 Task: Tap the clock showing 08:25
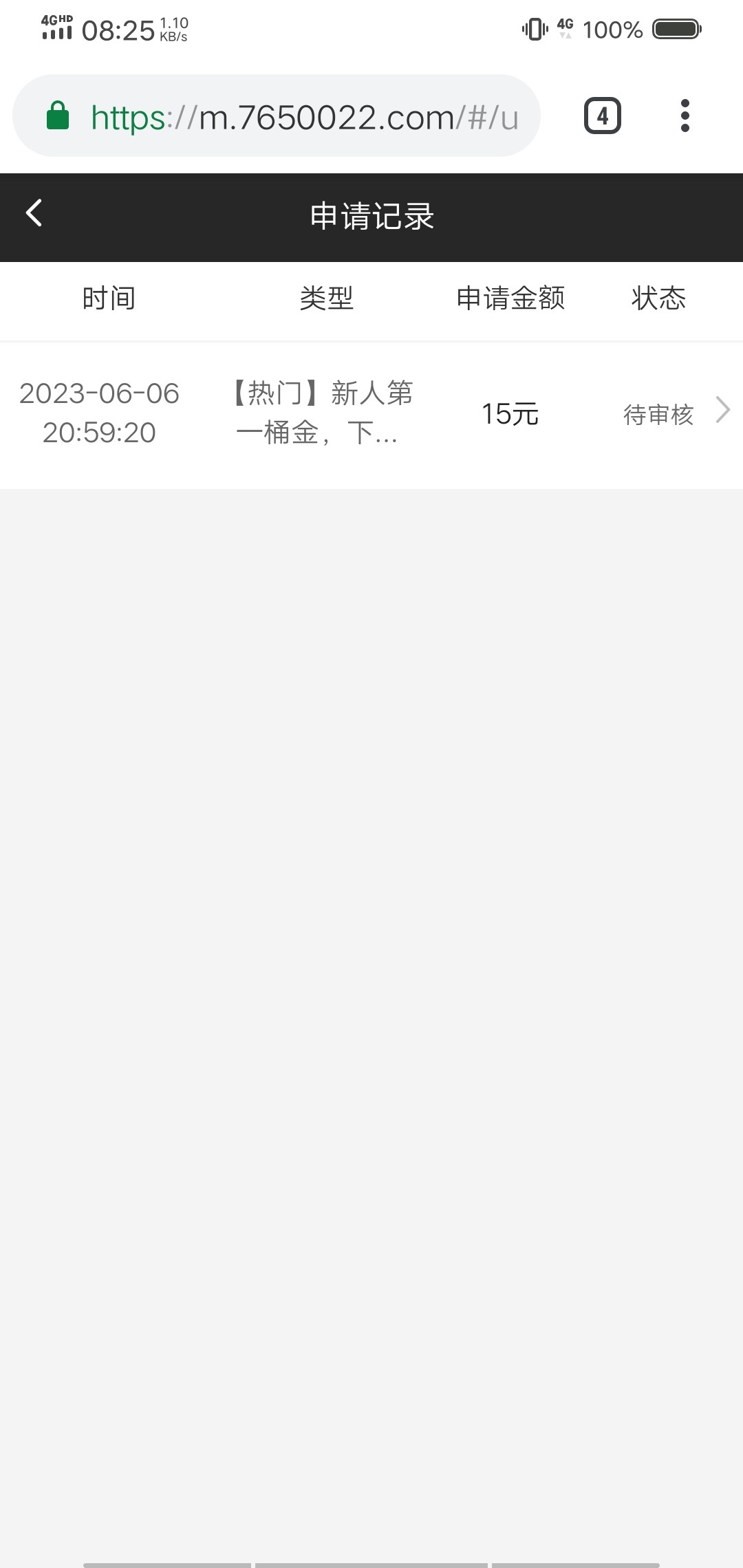[117, 29]
